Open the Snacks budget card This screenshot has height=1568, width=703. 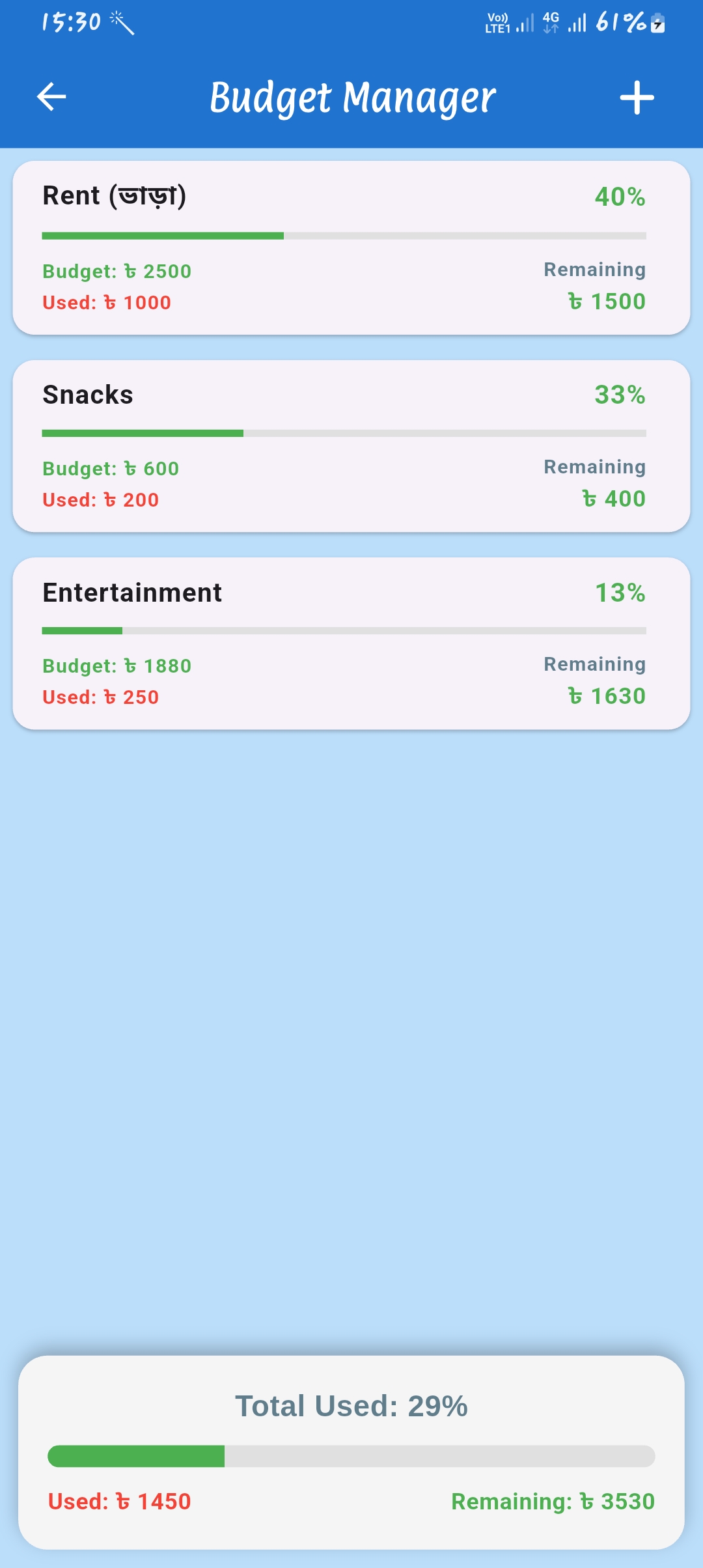click(x=351, y=446)
